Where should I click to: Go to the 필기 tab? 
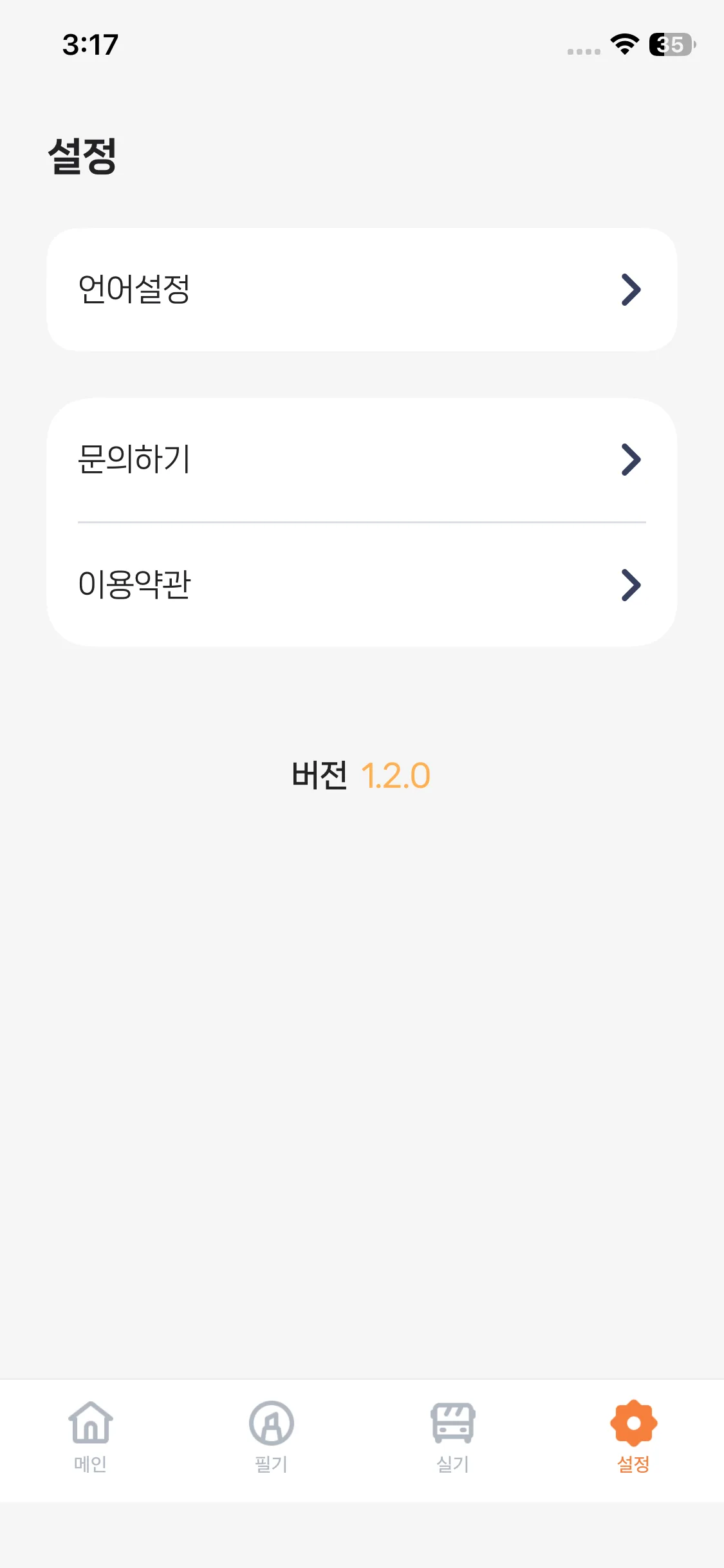tap(272, 1437)
